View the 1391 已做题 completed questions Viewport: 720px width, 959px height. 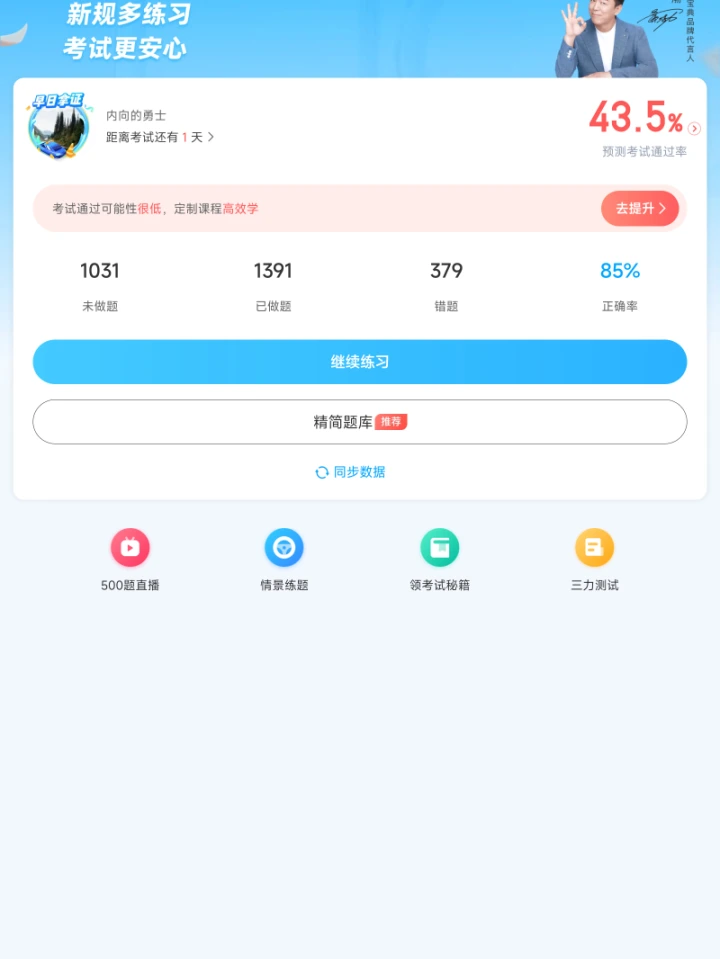[273, 285]
